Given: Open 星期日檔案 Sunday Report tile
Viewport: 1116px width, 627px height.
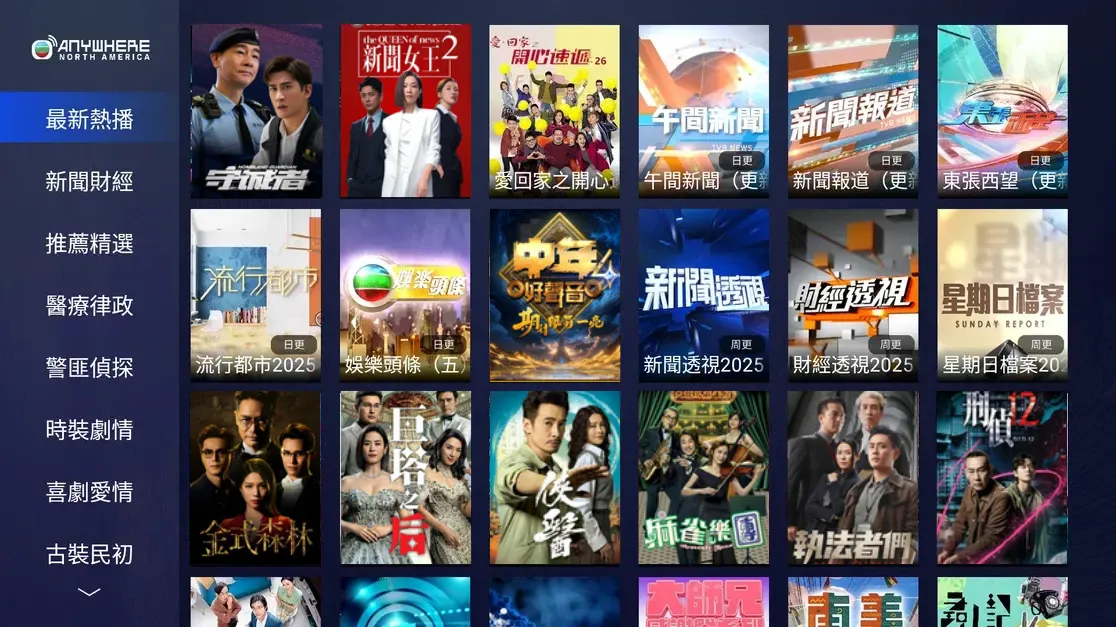Looking at the screenshot, I should tap(1002, 294).
